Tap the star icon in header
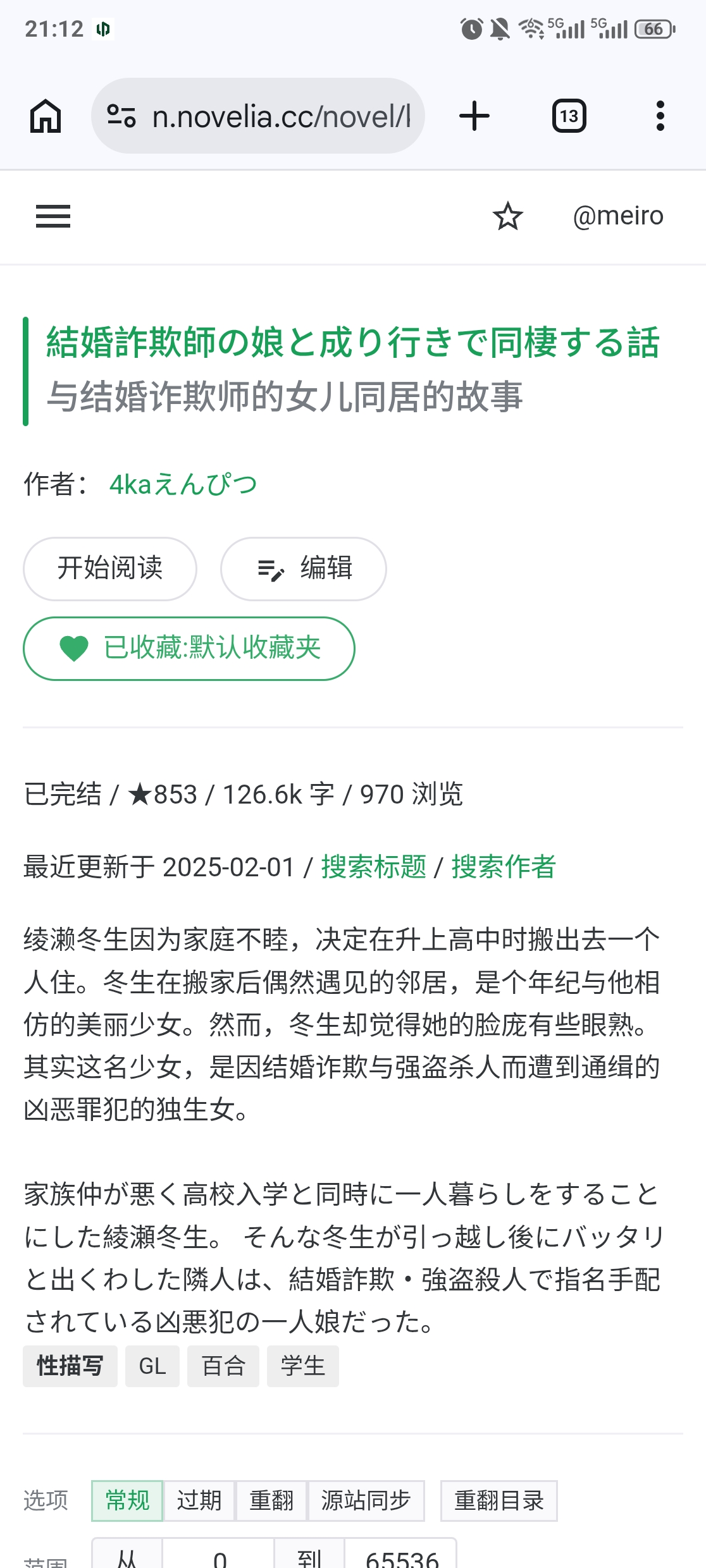 (507, 216)
